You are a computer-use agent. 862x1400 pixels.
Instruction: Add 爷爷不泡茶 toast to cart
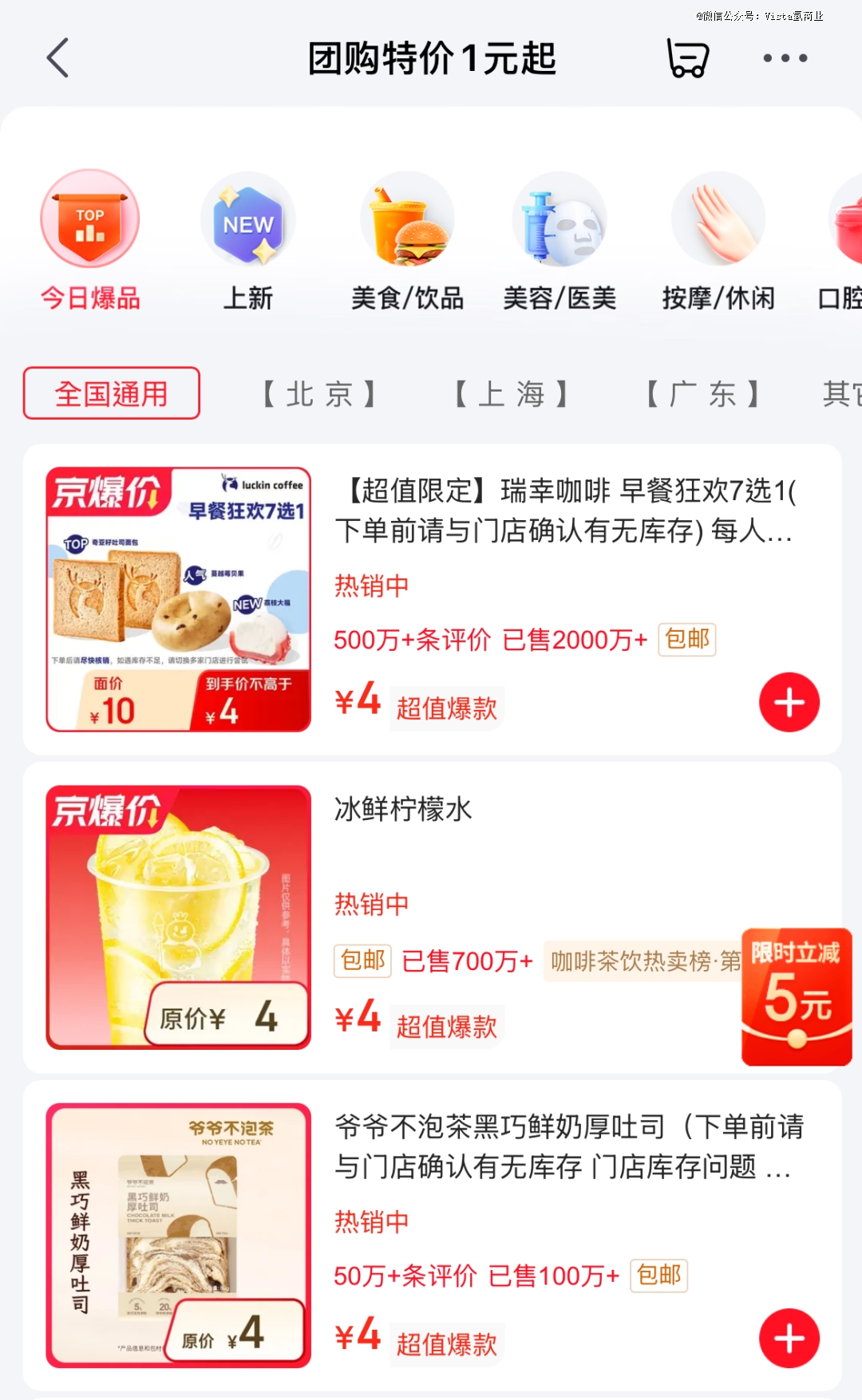point(789,1339)
